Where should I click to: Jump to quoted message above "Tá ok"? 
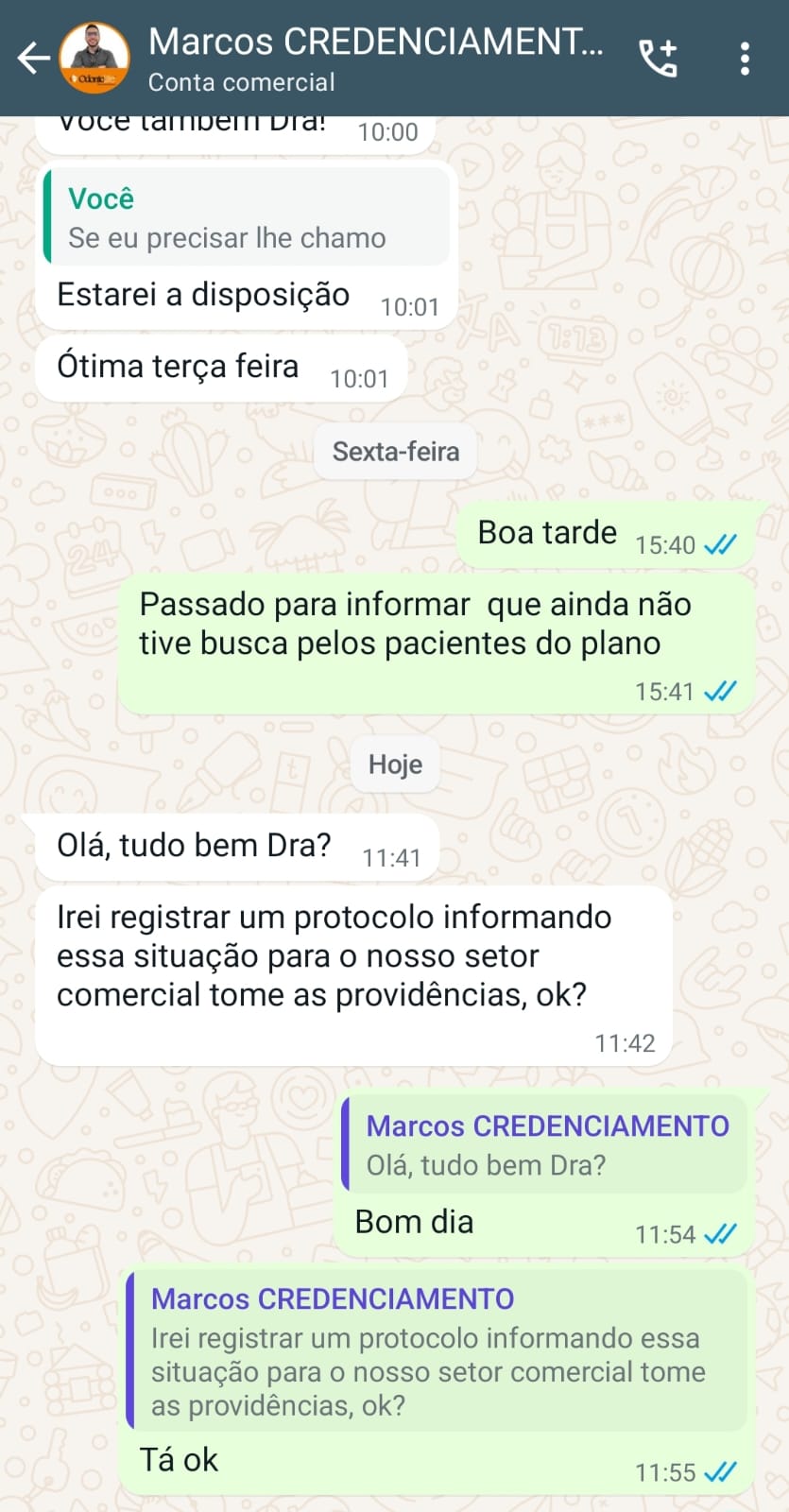[437, 1350]
